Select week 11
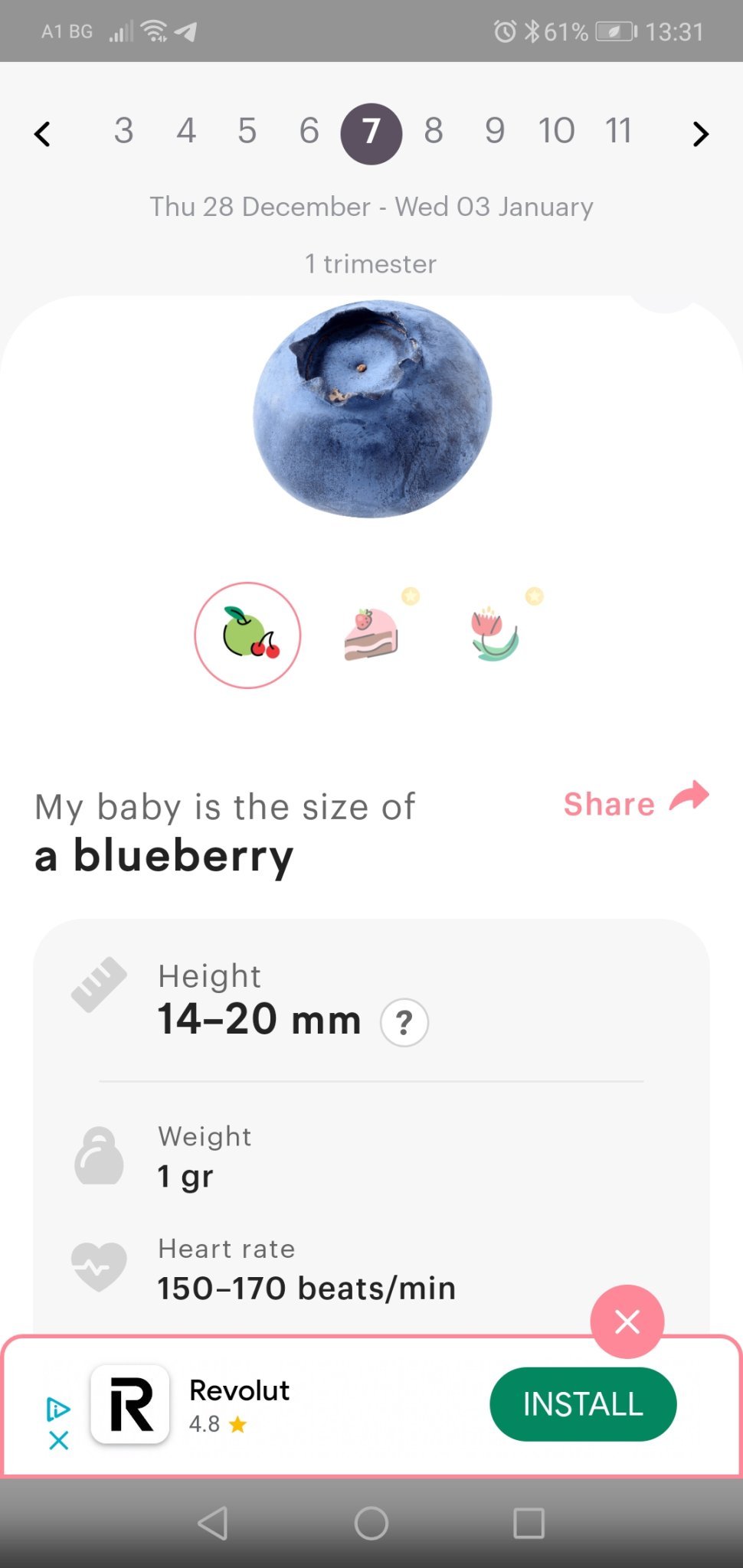The image size is (743, 1568). click(618, 131)
